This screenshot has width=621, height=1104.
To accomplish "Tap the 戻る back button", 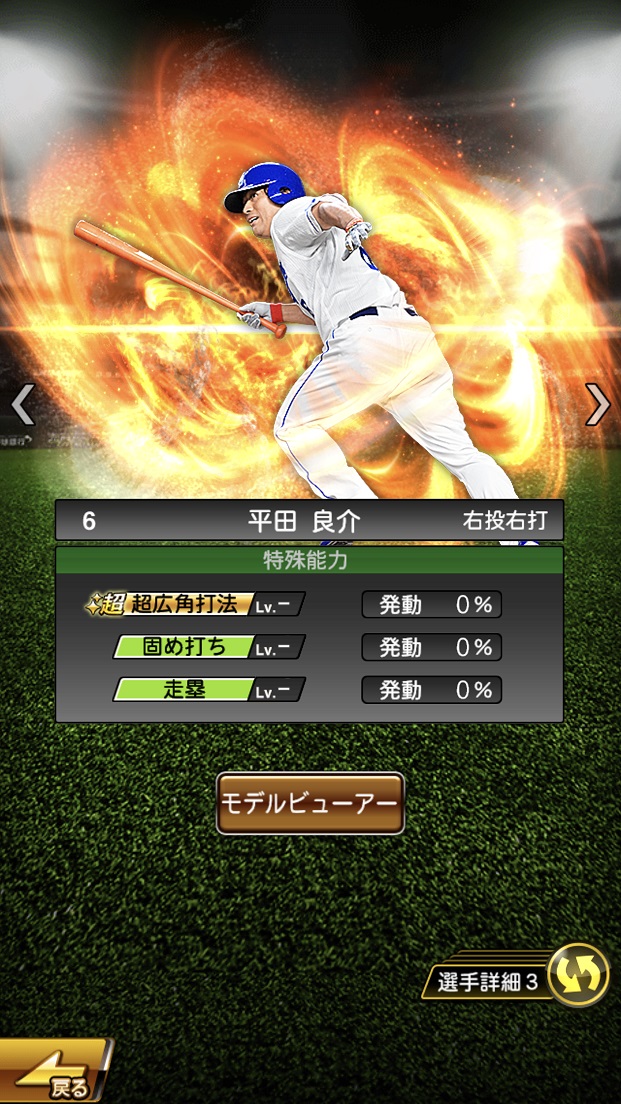I will [55, 1074].
